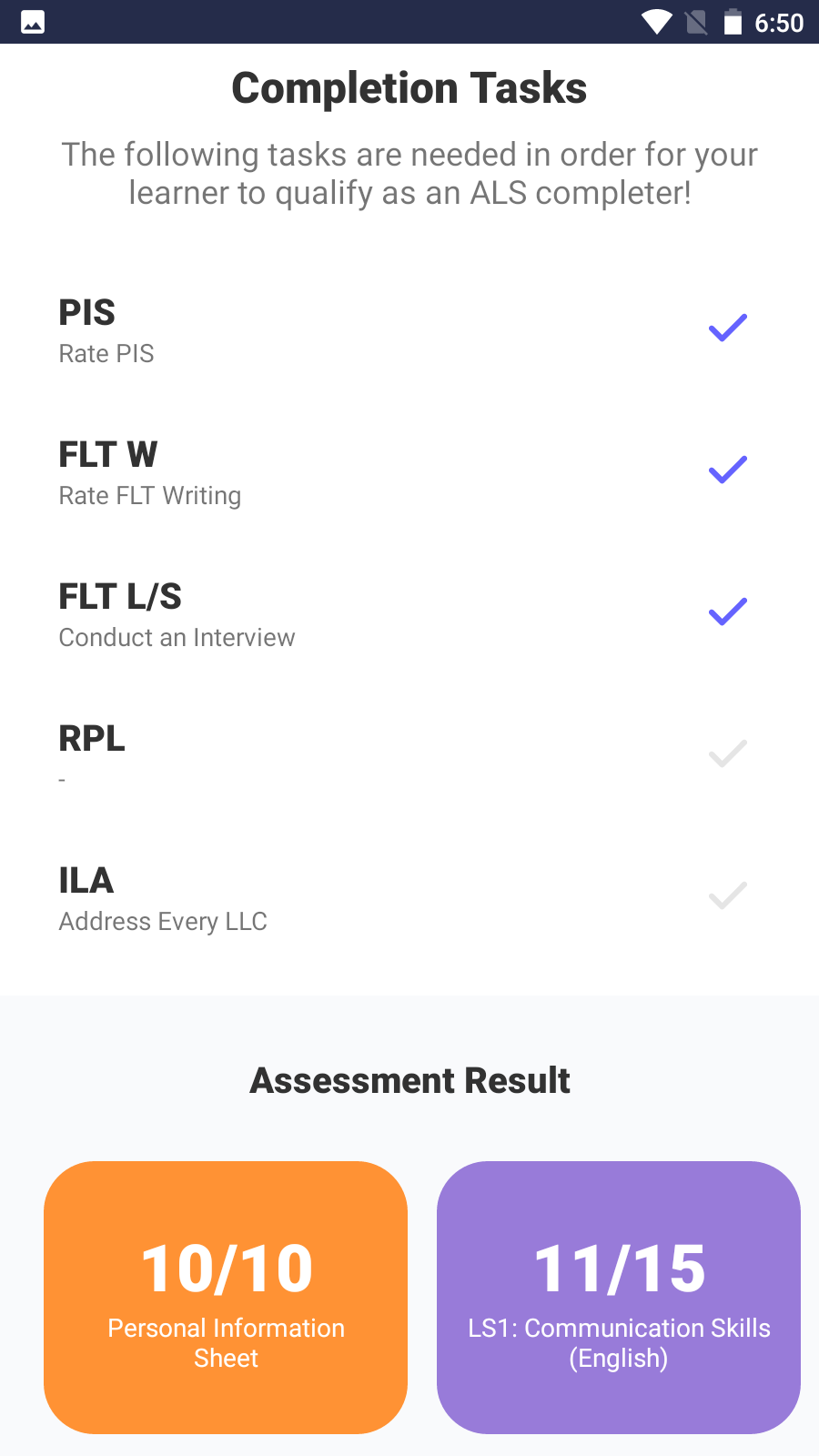View LS1 Communication Skills result card
The image size is (819, 1456).
point(619,1297)
